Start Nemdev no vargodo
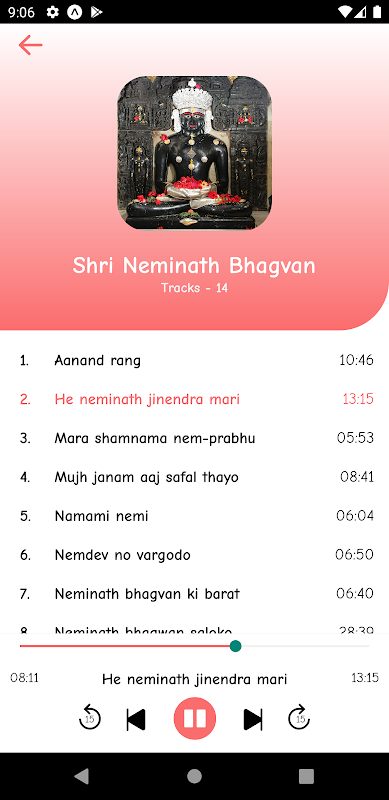This screenshot has width=389, height=800. pyautogui.click(x=194, y=555)
